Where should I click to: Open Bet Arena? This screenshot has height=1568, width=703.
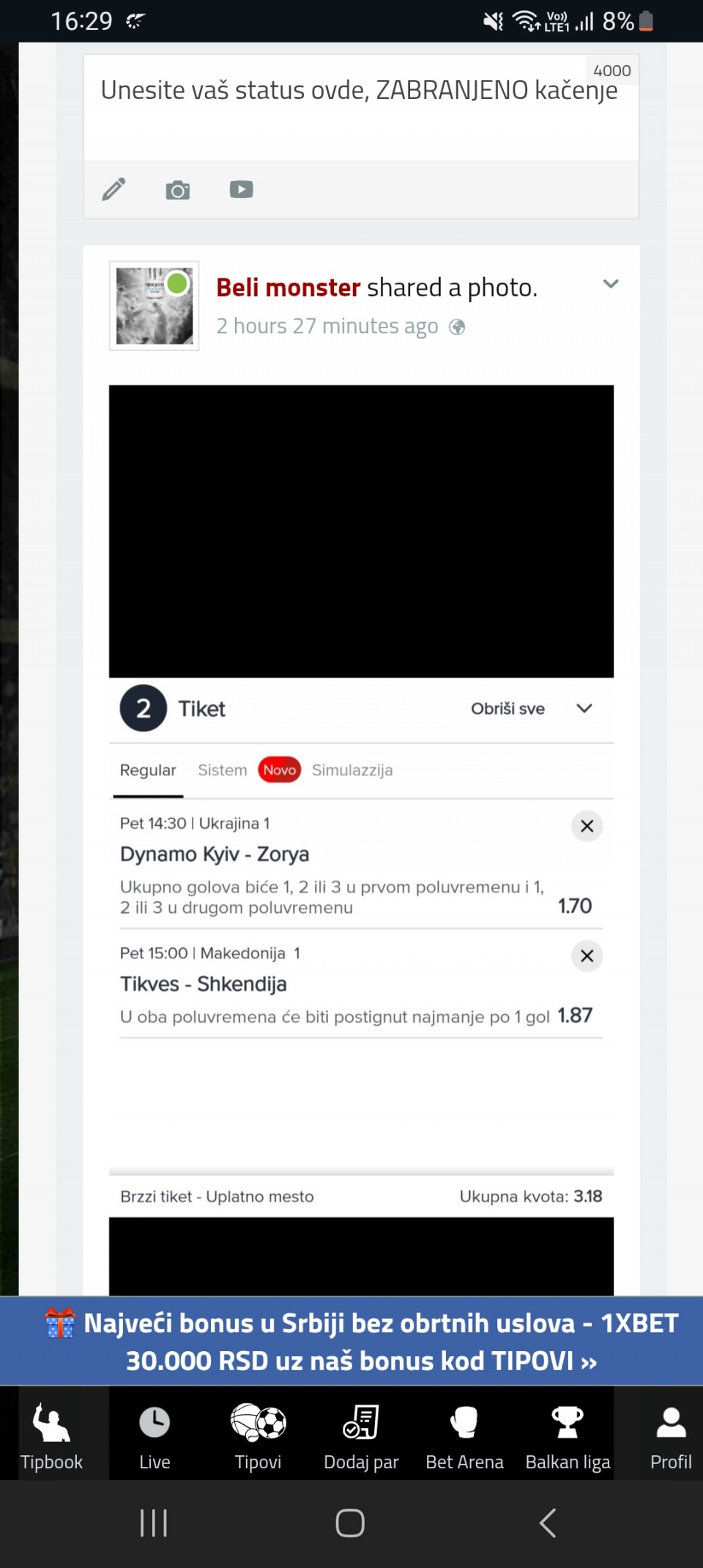464,1435
